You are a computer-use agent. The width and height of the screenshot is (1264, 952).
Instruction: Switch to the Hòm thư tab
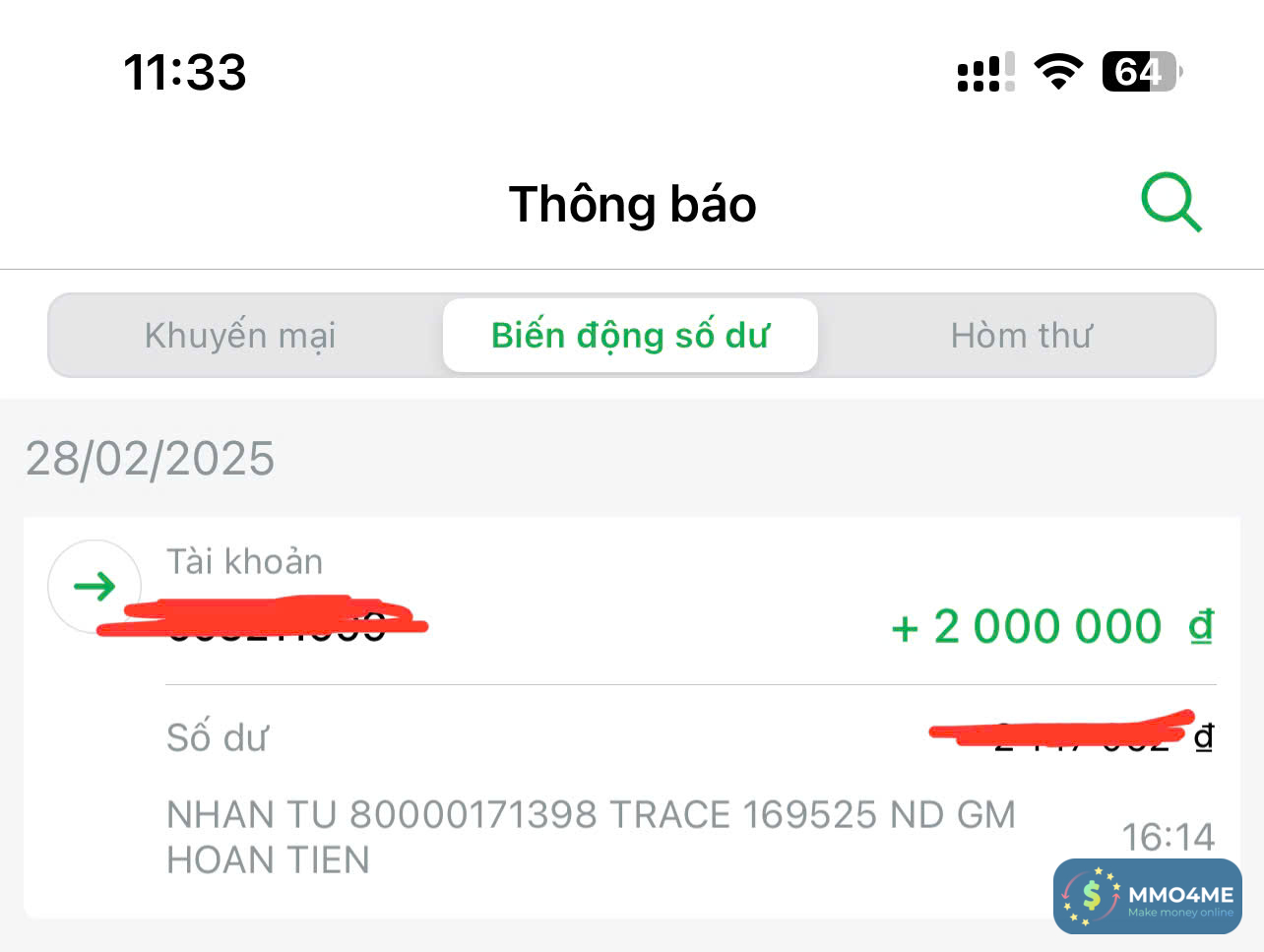click(1021, 336)
